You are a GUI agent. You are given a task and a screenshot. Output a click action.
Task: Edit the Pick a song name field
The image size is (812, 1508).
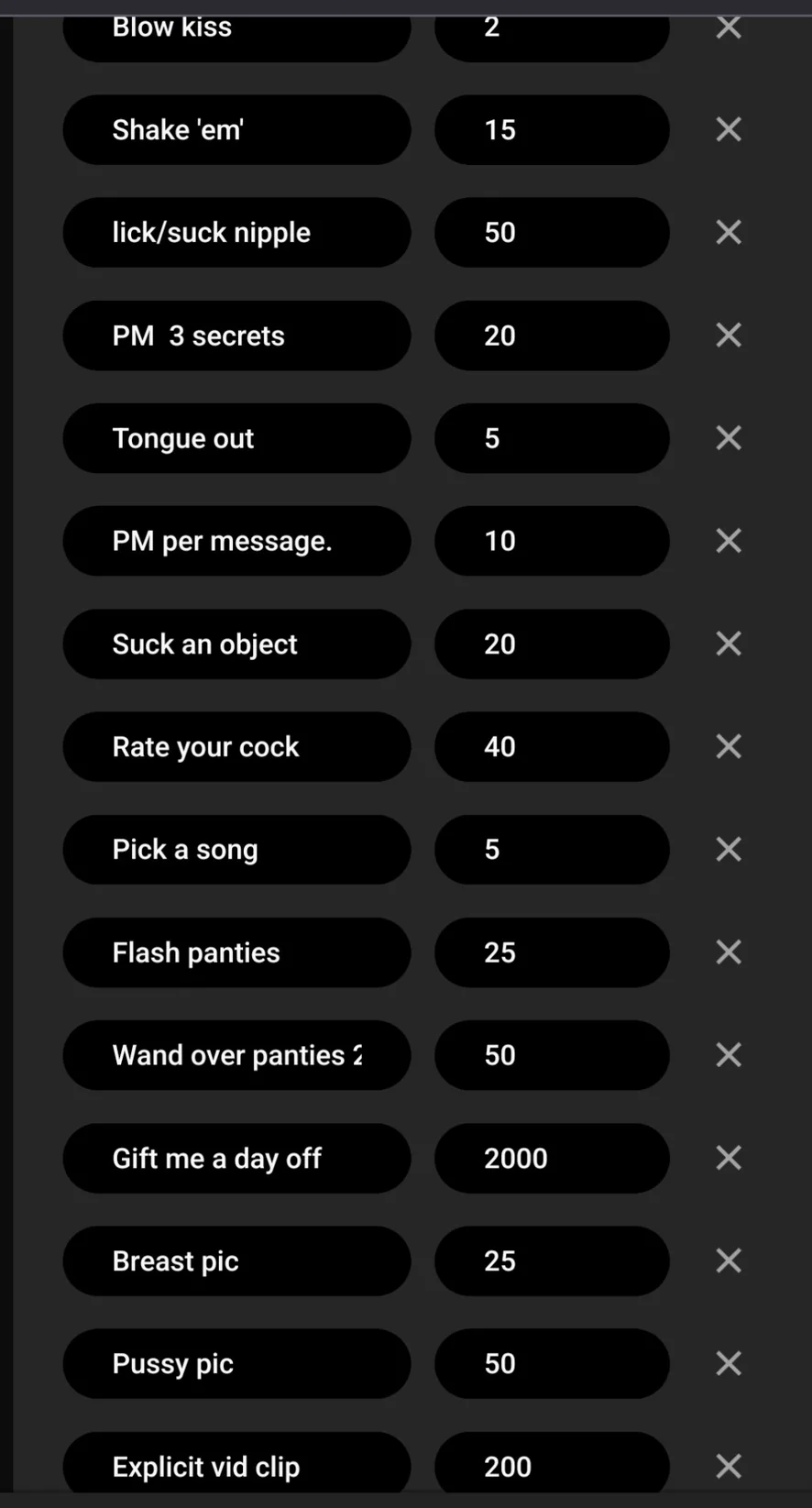coord(236,849)
